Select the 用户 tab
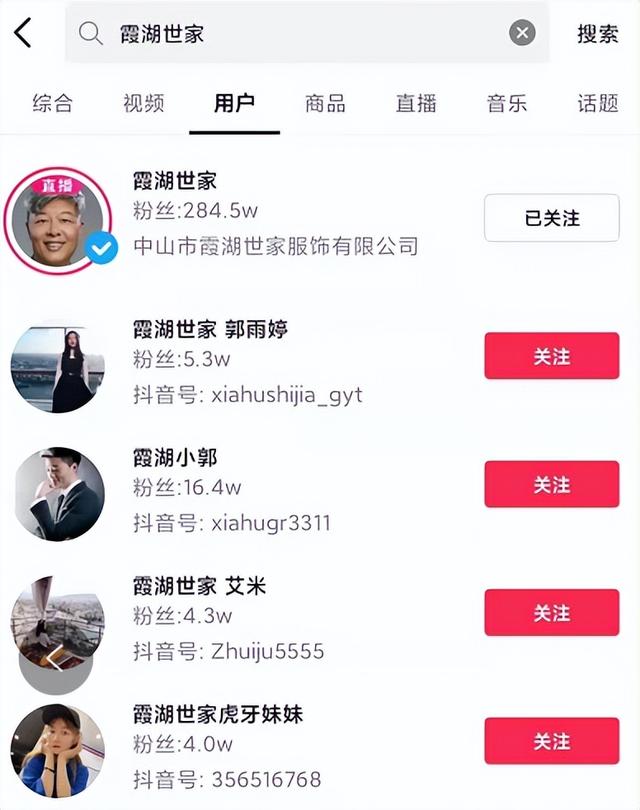This screenshot has width=640, height=810. click(234, 103)
